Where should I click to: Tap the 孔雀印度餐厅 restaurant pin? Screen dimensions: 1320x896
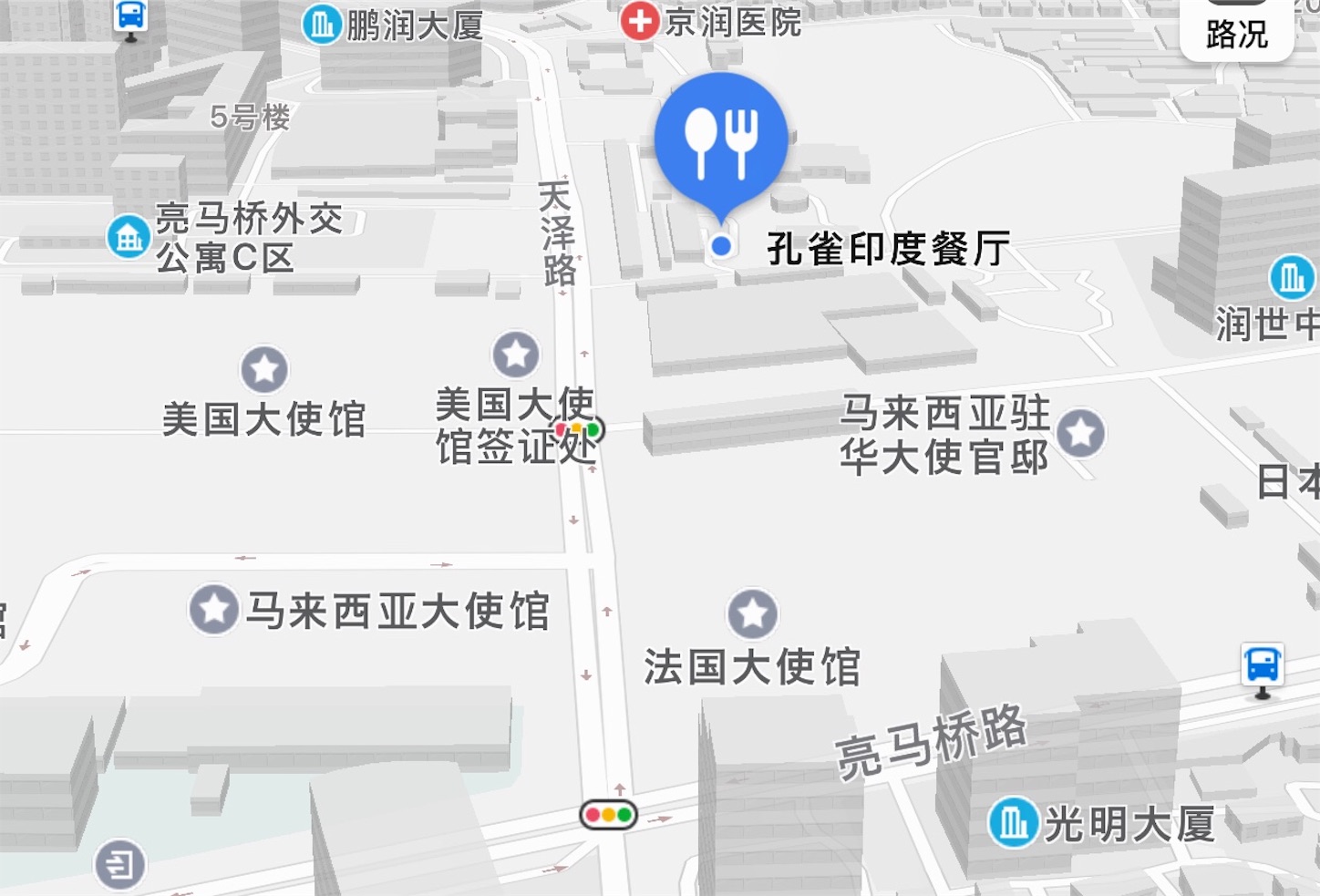[x=721, y=139]
